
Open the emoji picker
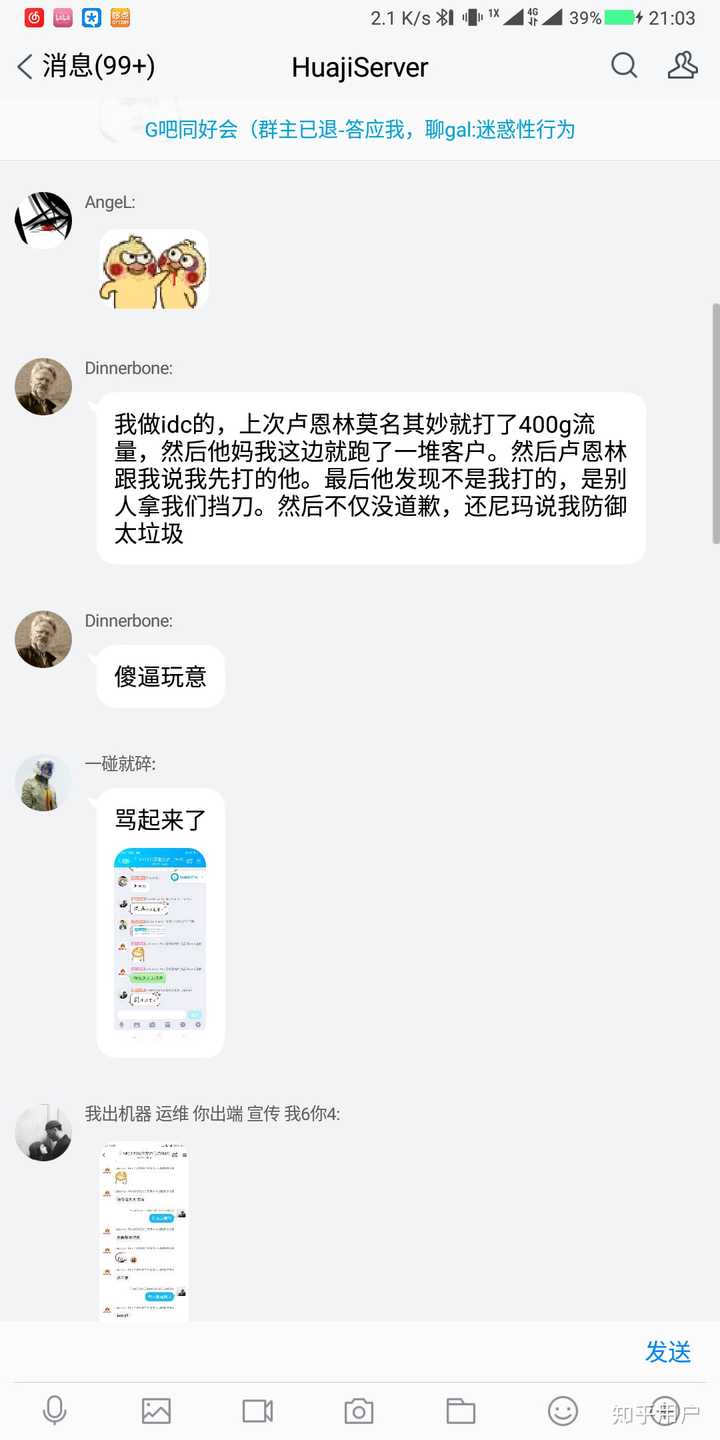[563, 1411]
